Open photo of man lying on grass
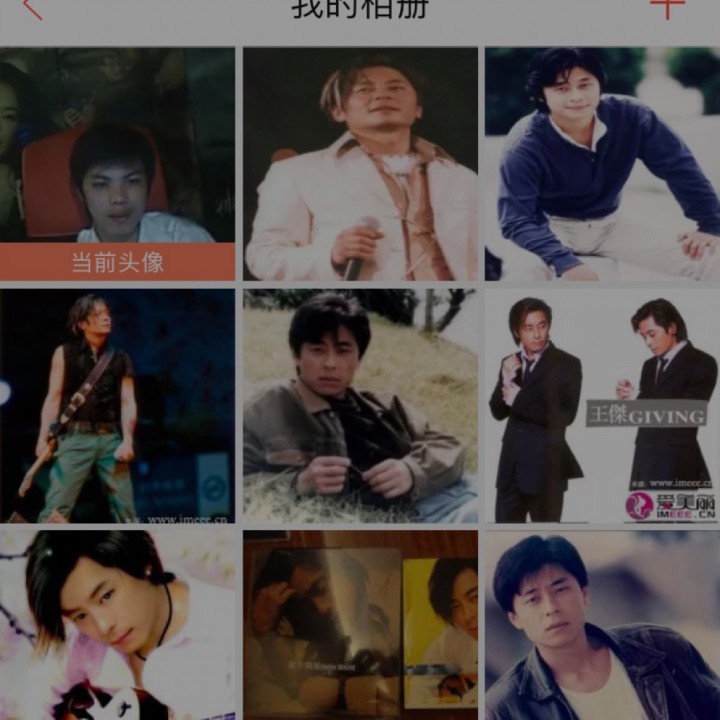 360,406
